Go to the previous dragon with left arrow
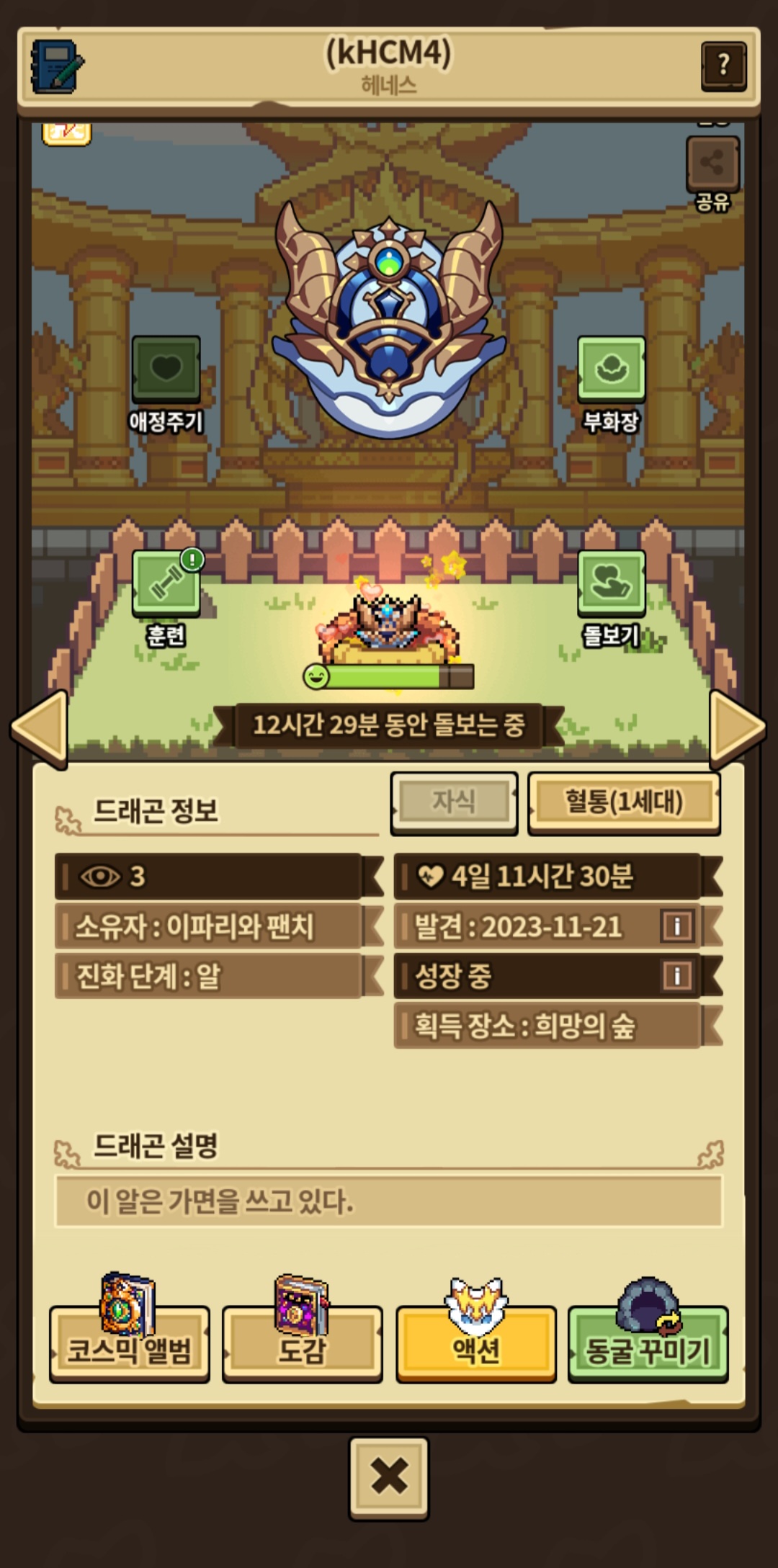The width and height of the screenshot is (778, 1568). coord(40,727)
